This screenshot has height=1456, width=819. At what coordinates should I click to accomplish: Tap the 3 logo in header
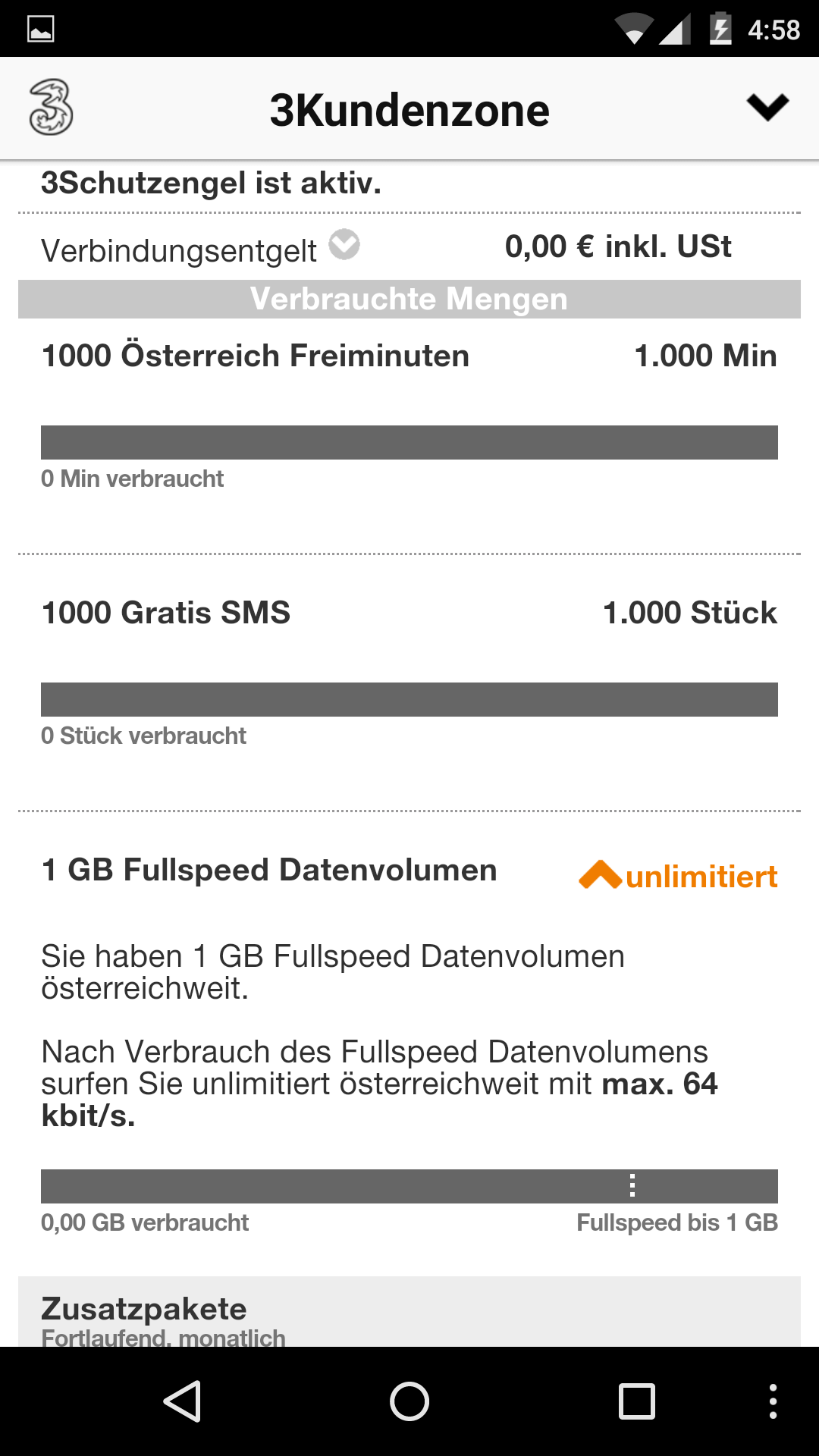[51, 108]
